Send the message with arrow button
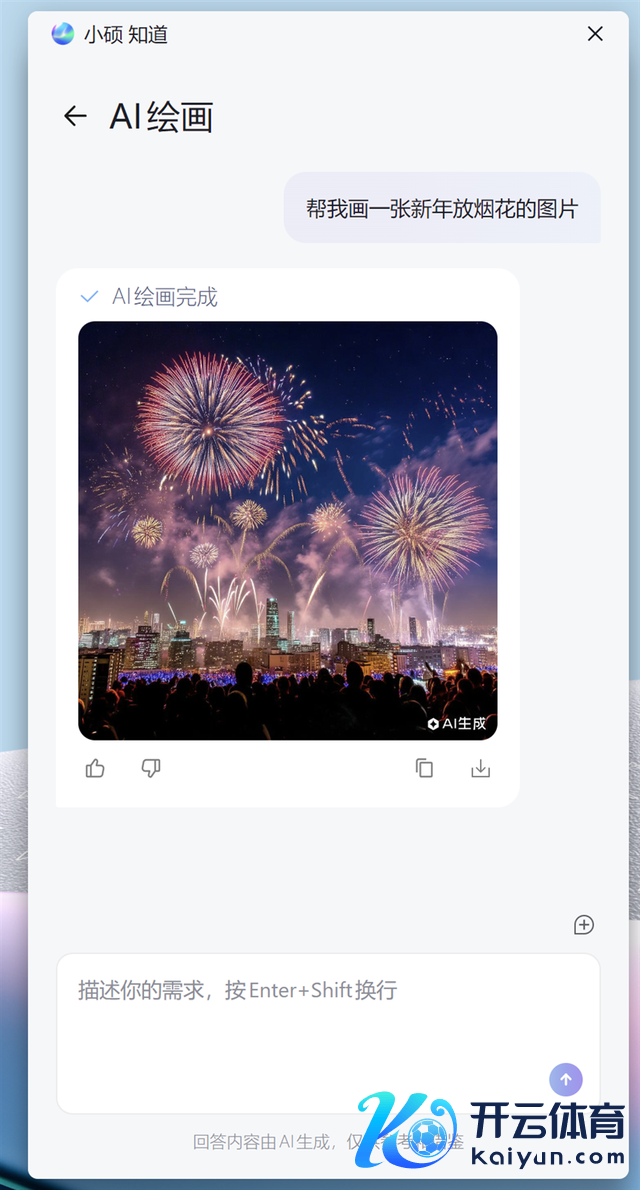The image size is (640, 1190). coord(566,1080)
